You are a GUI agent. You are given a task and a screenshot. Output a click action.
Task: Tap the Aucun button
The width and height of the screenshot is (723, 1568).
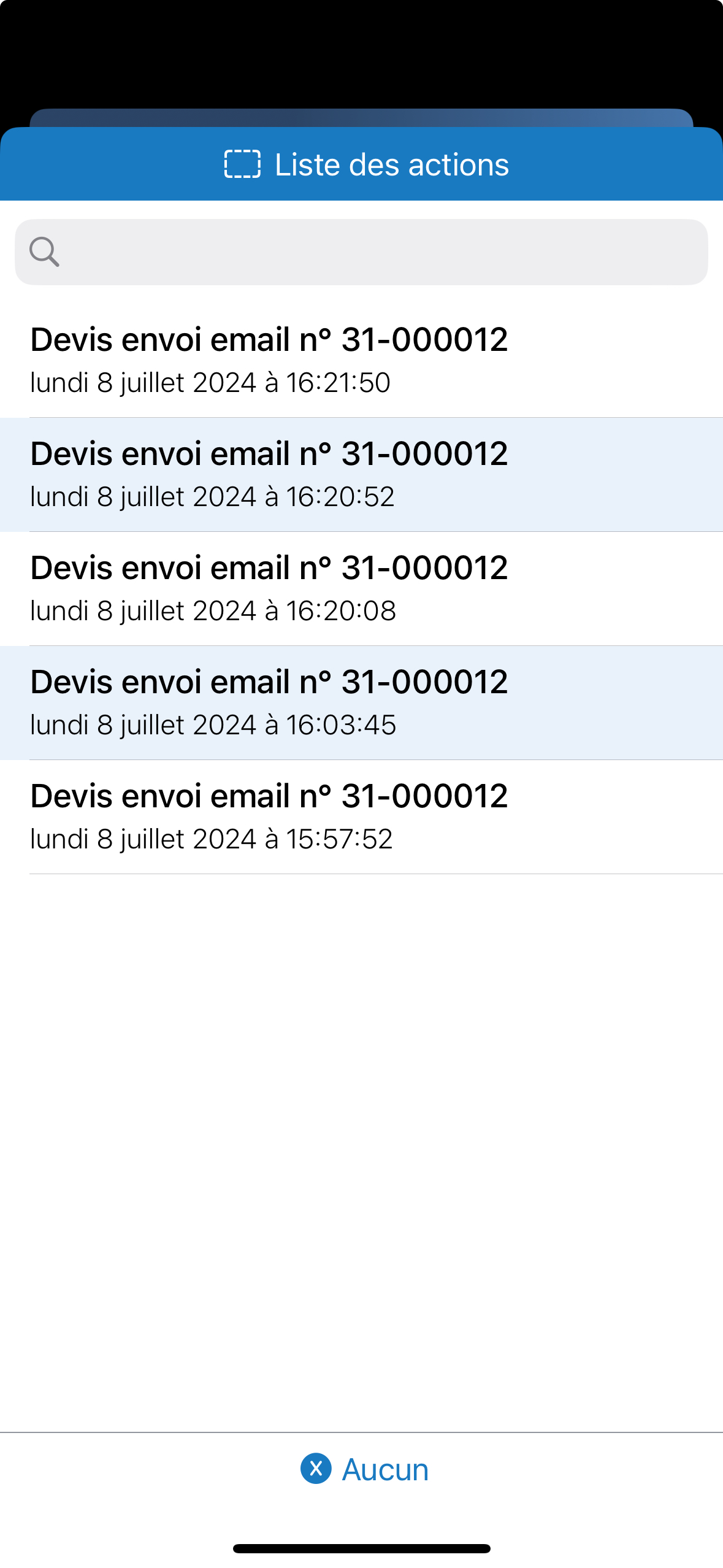tap(364, 1469)
